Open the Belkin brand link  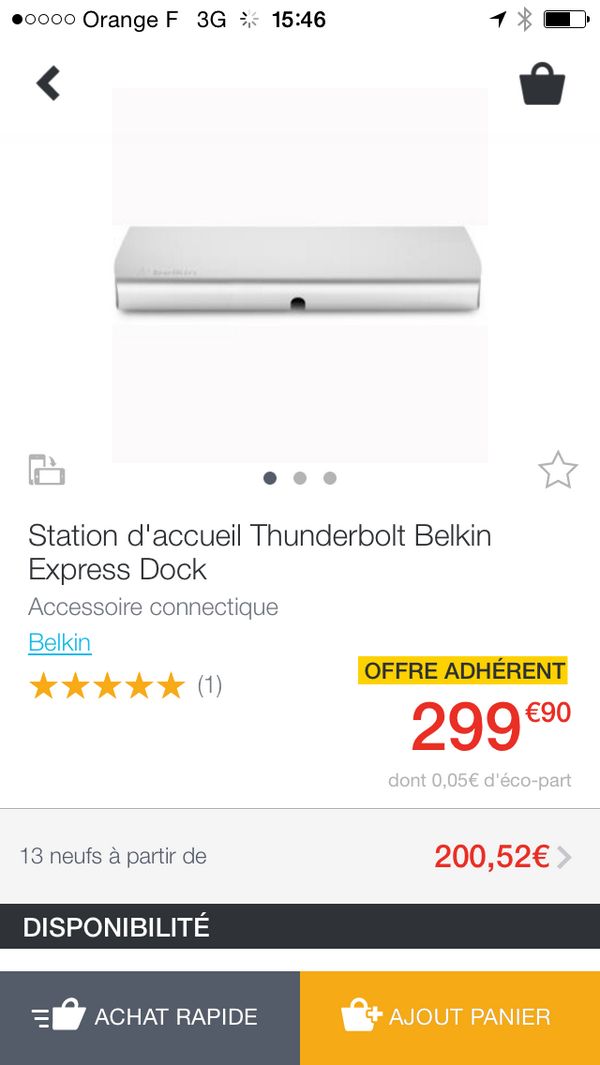point(60,642)
